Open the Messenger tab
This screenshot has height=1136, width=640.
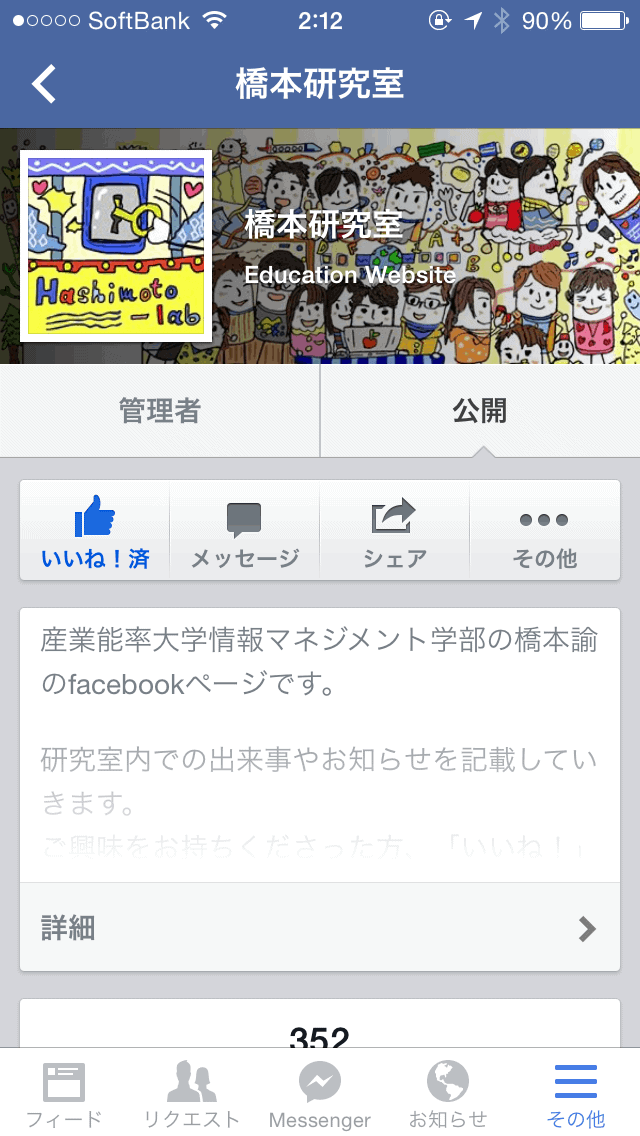tap(320, 1094)
